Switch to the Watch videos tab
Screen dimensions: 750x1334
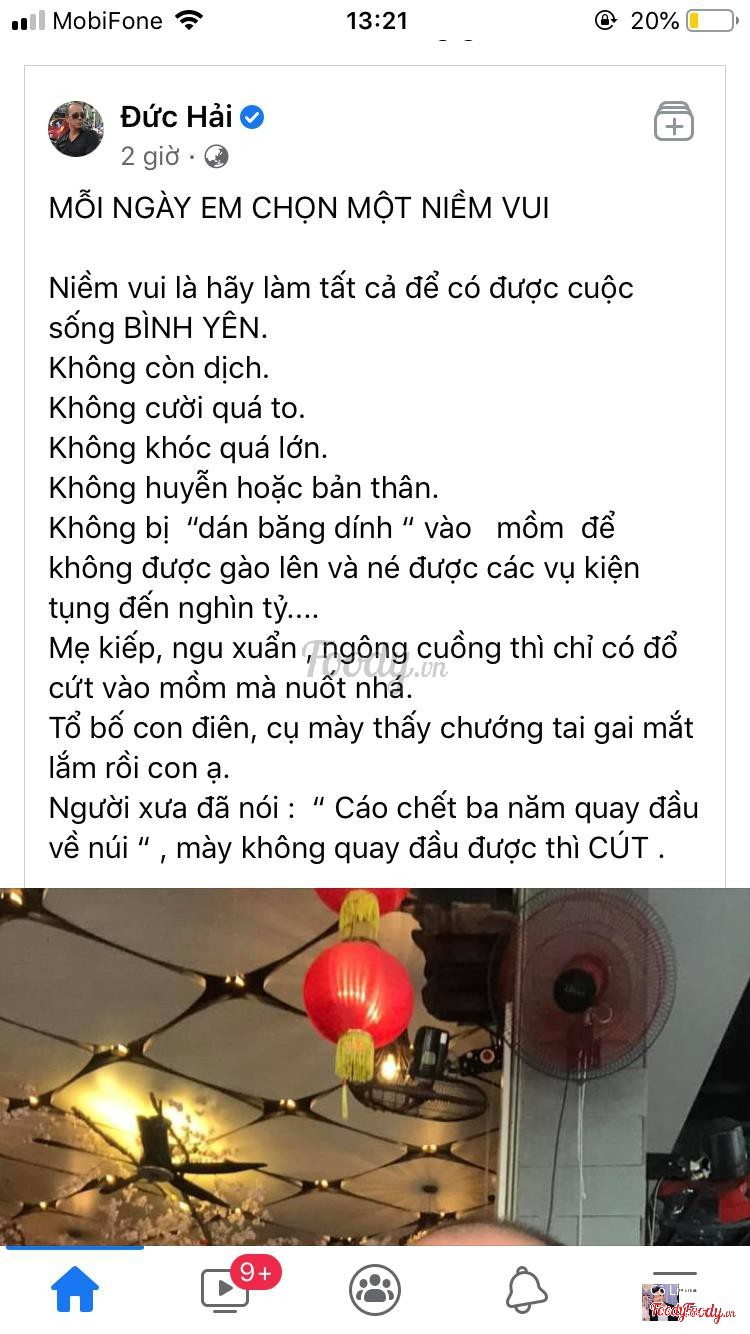click(x=225, y=1289)
